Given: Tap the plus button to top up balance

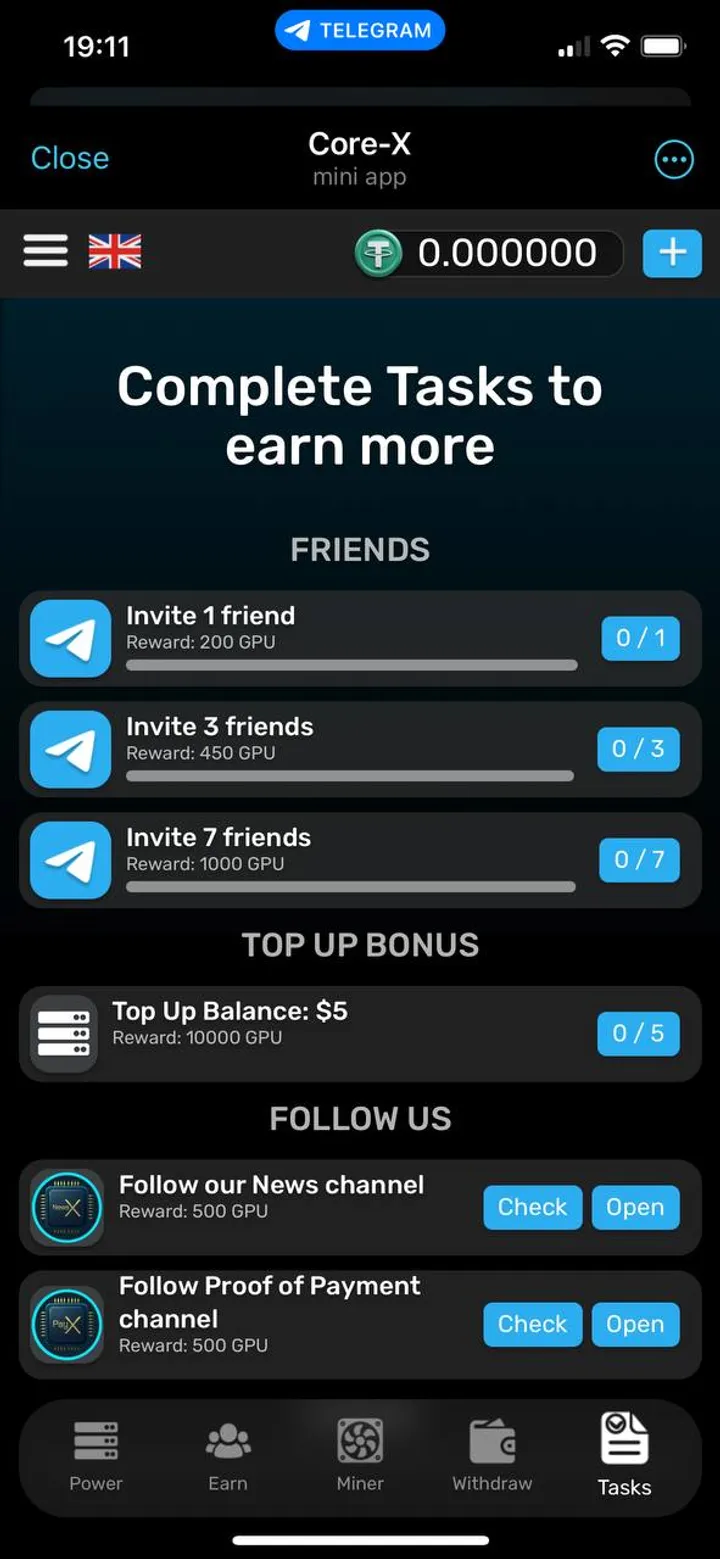Looking at the screenshot, I should [672, 254].
